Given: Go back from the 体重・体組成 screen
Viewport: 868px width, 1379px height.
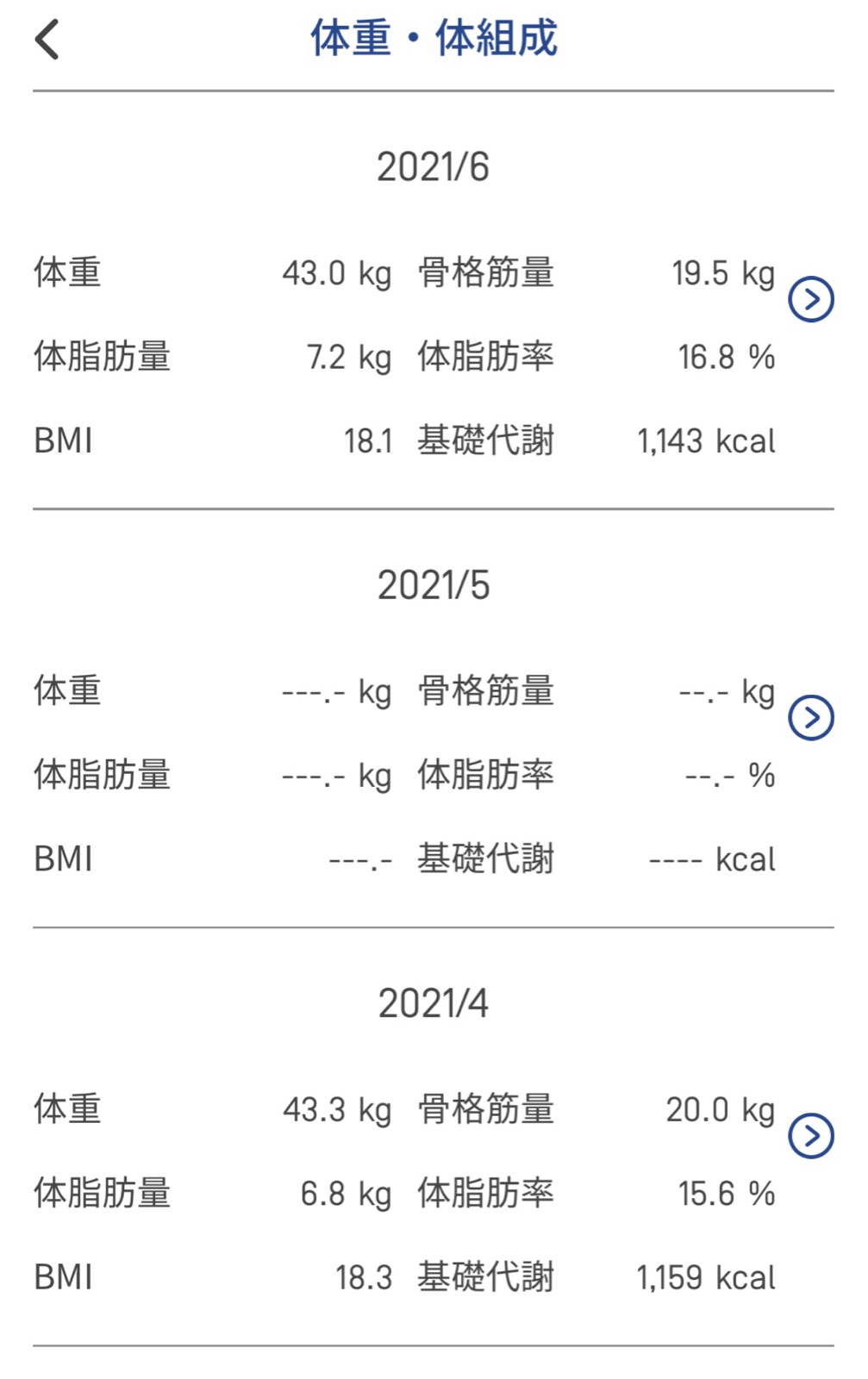Looking at the screenshot, I should pyautogui.click(x=47, y=40).
